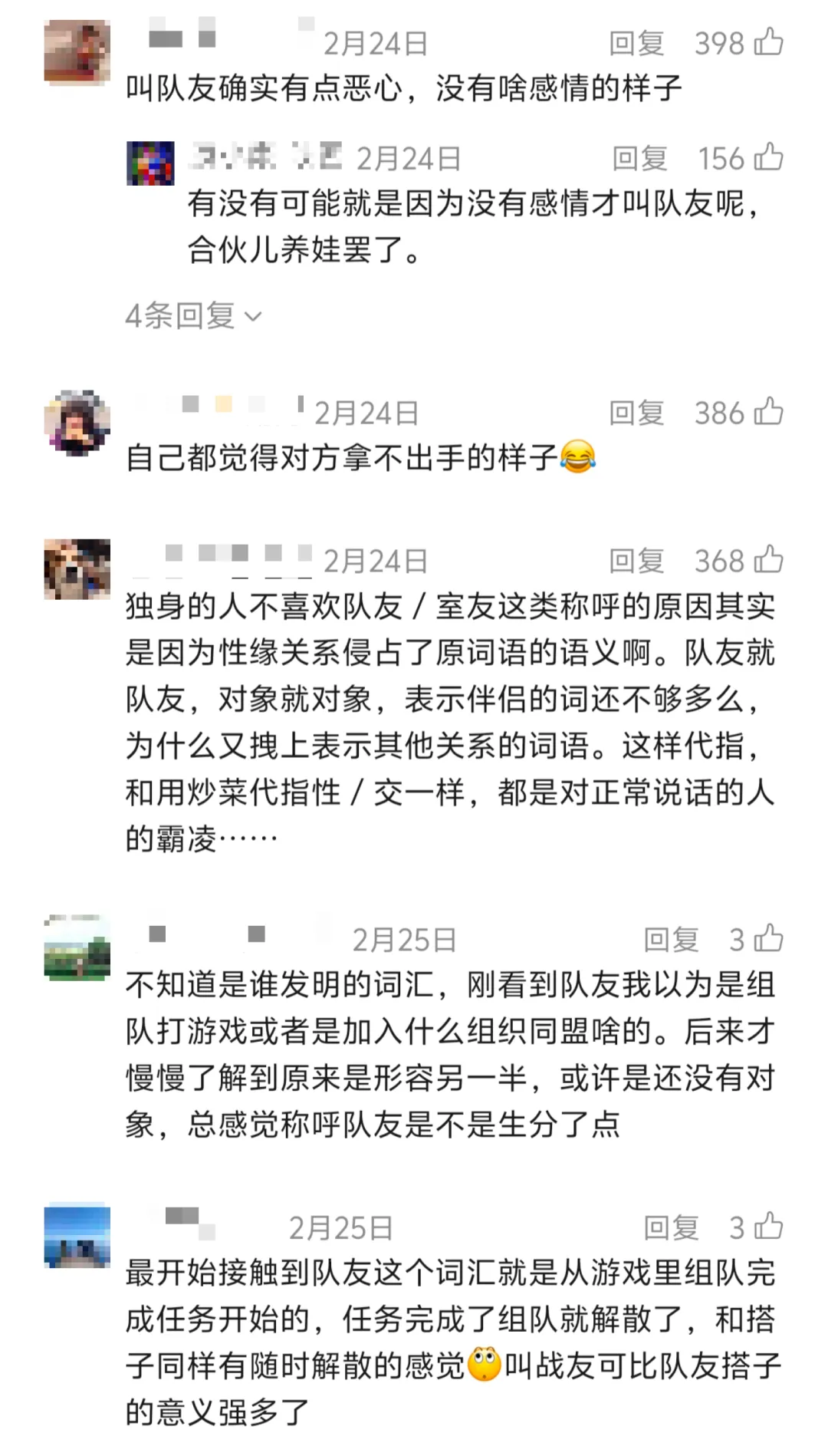Like the reply mentioning "合伙儿养娃罢了"
The image size is (828, 1456).
(769, 159)
